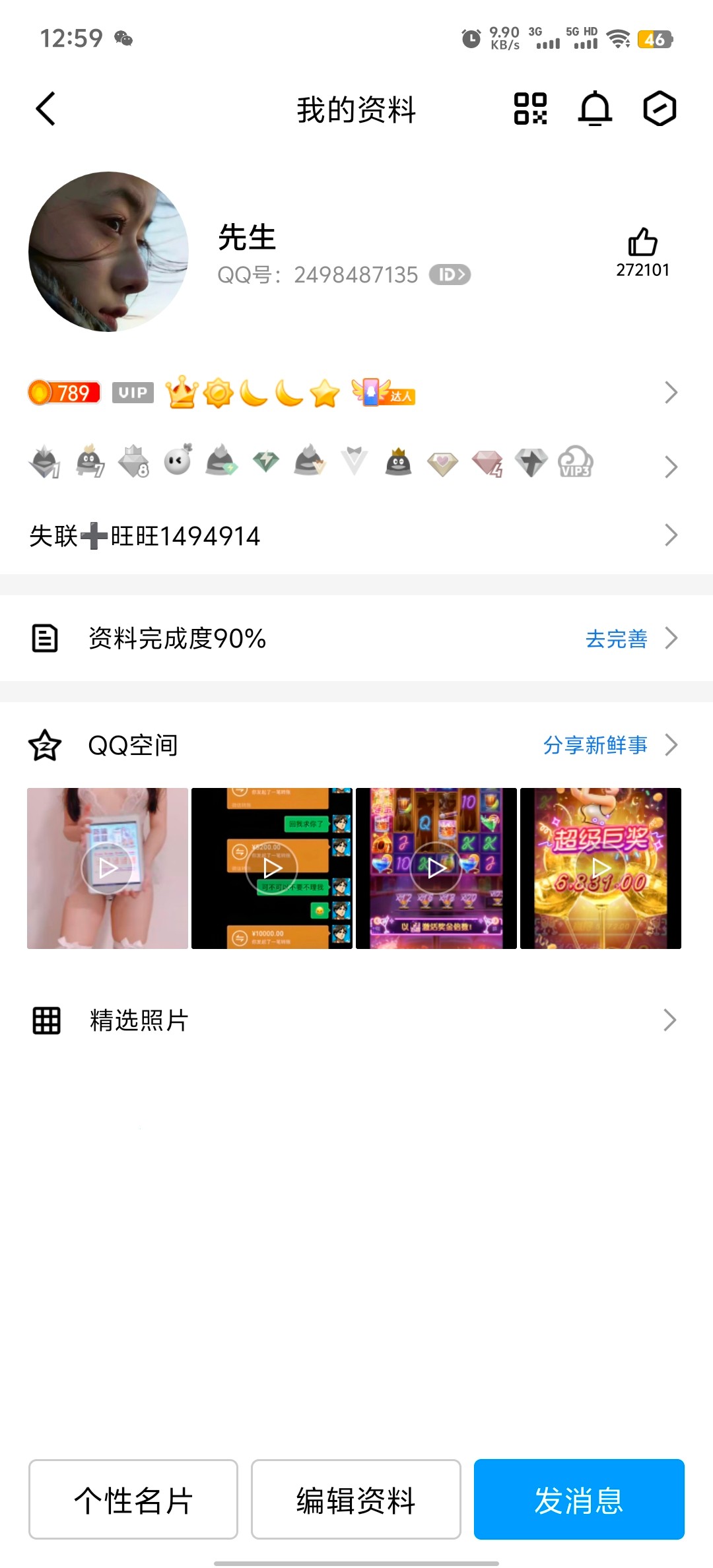
Task: Click the 分享新鲜事 link
Action: [x=595, y=746]
